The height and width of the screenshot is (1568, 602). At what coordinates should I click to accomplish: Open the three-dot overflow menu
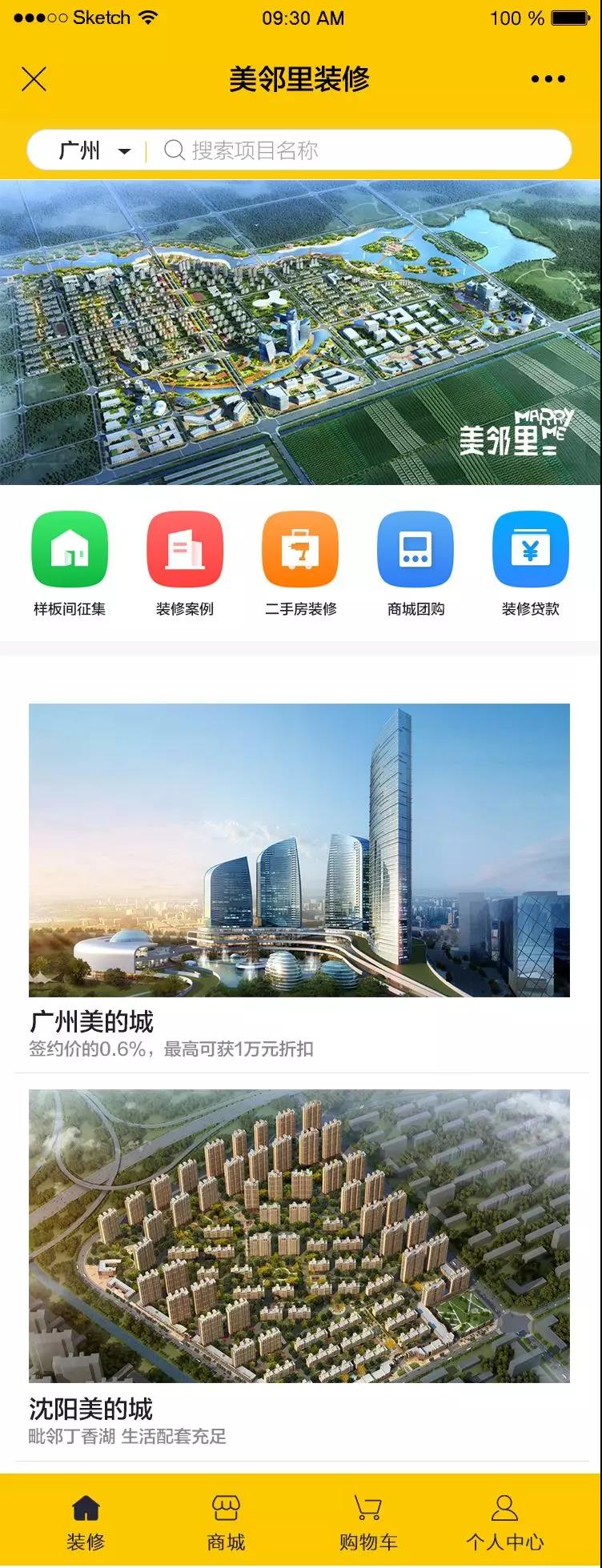(x=548, y=79)
